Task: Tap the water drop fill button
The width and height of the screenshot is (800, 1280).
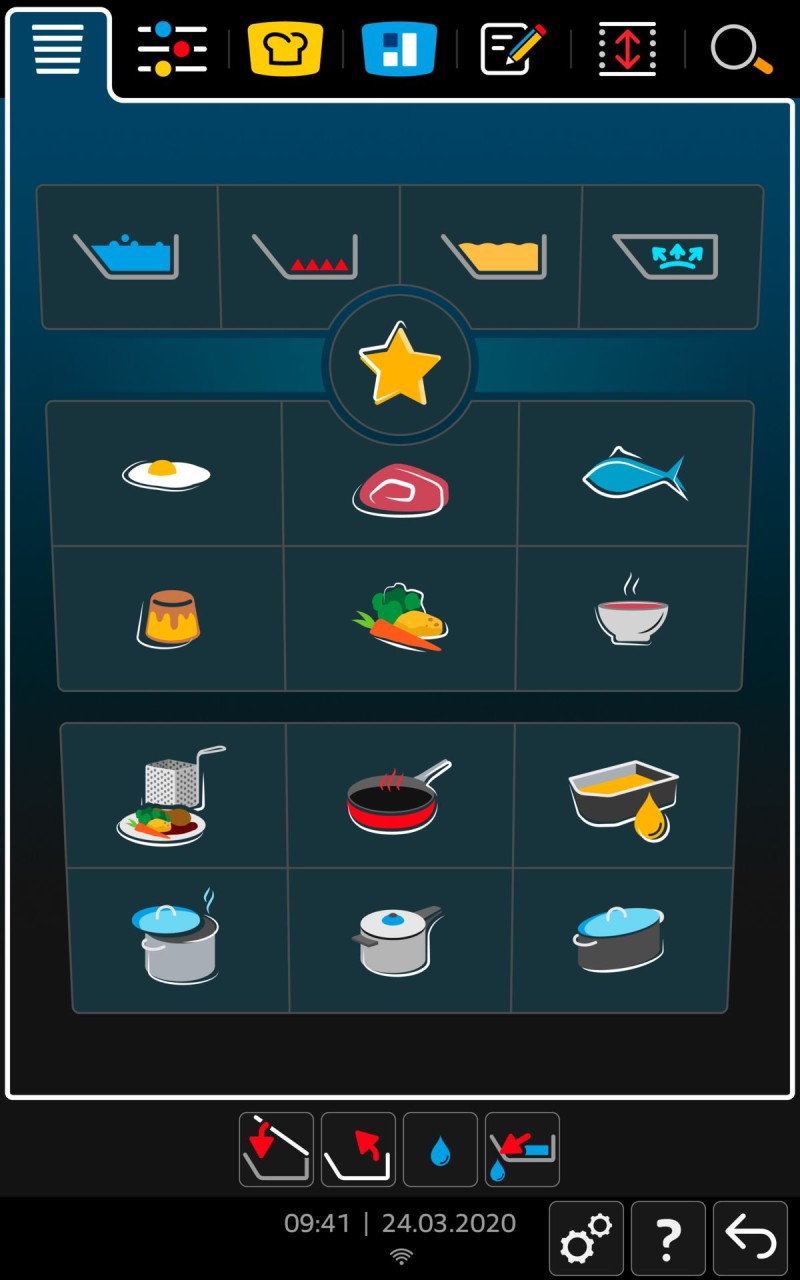Action: 440,1150
